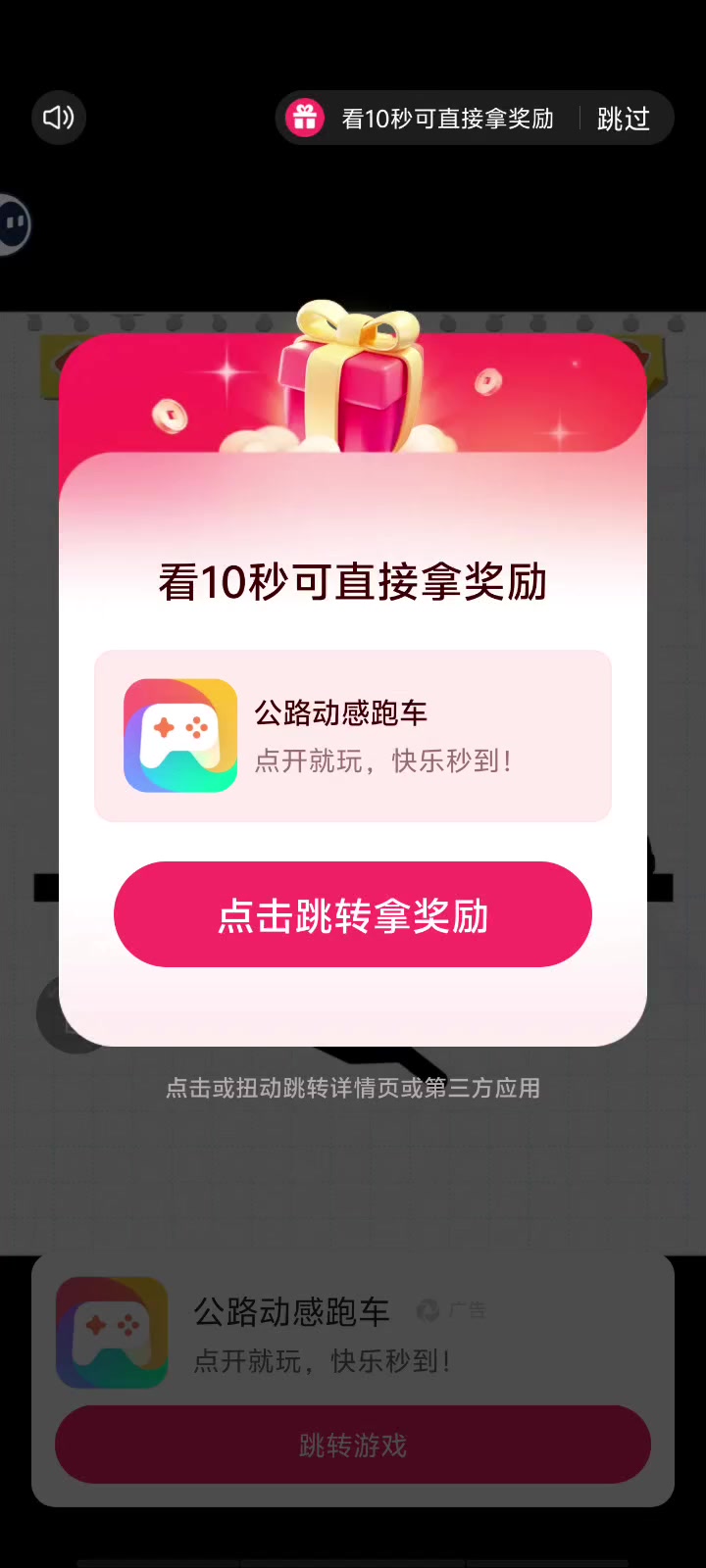Skip the ad with 跳过
This screenshot has width=706, height=1568.
624,119
